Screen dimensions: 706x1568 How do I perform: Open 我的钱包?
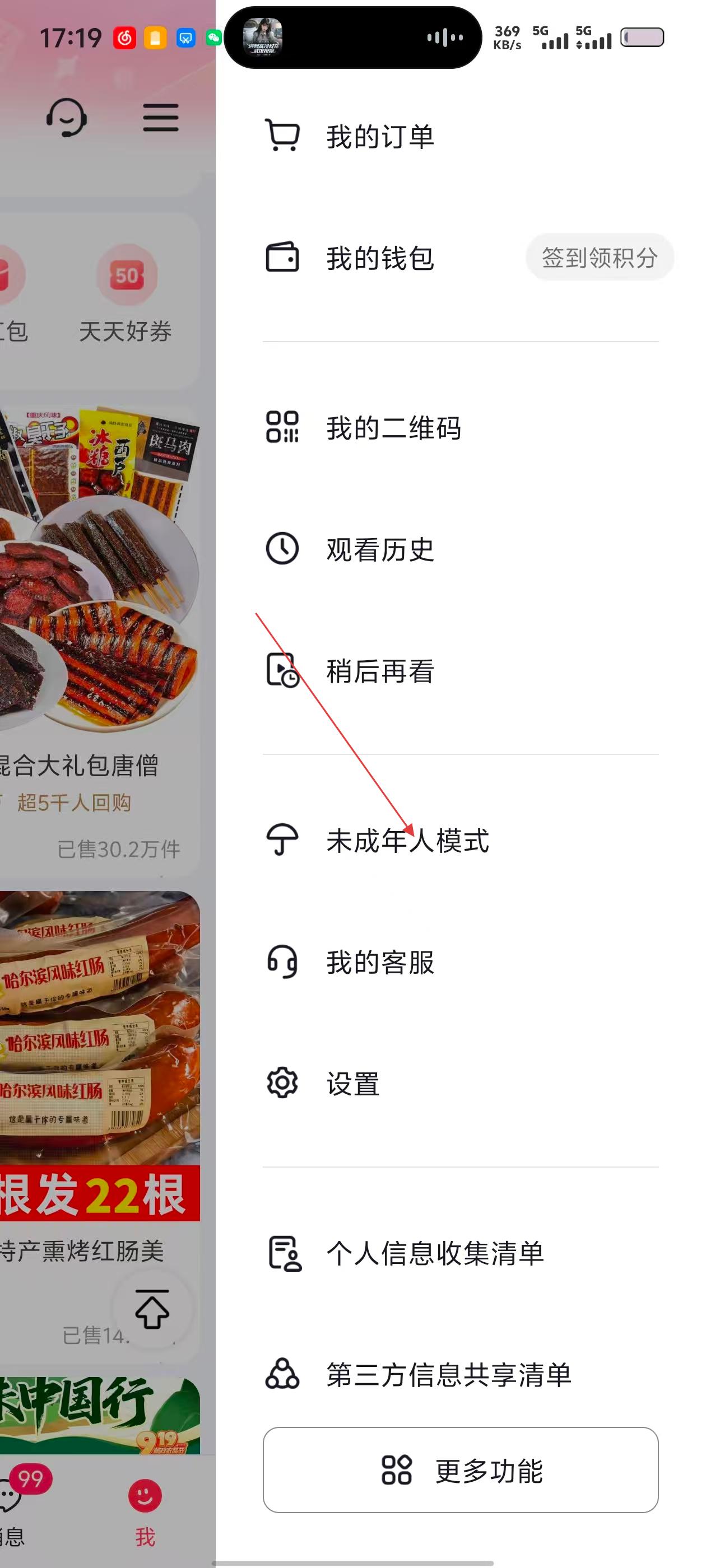(x=379, y=258)
